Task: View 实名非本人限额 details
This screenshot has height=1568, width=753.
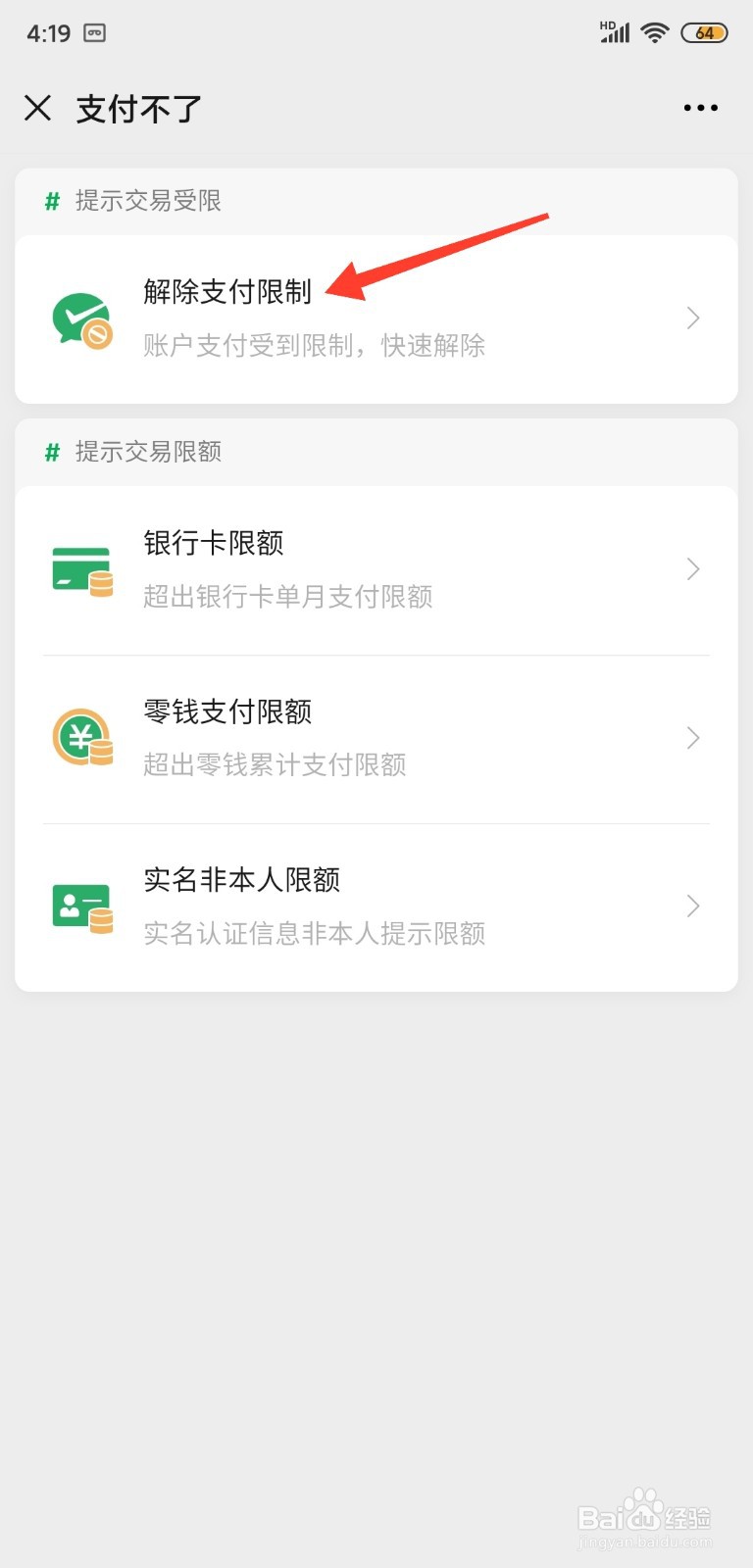Action: 376,907
